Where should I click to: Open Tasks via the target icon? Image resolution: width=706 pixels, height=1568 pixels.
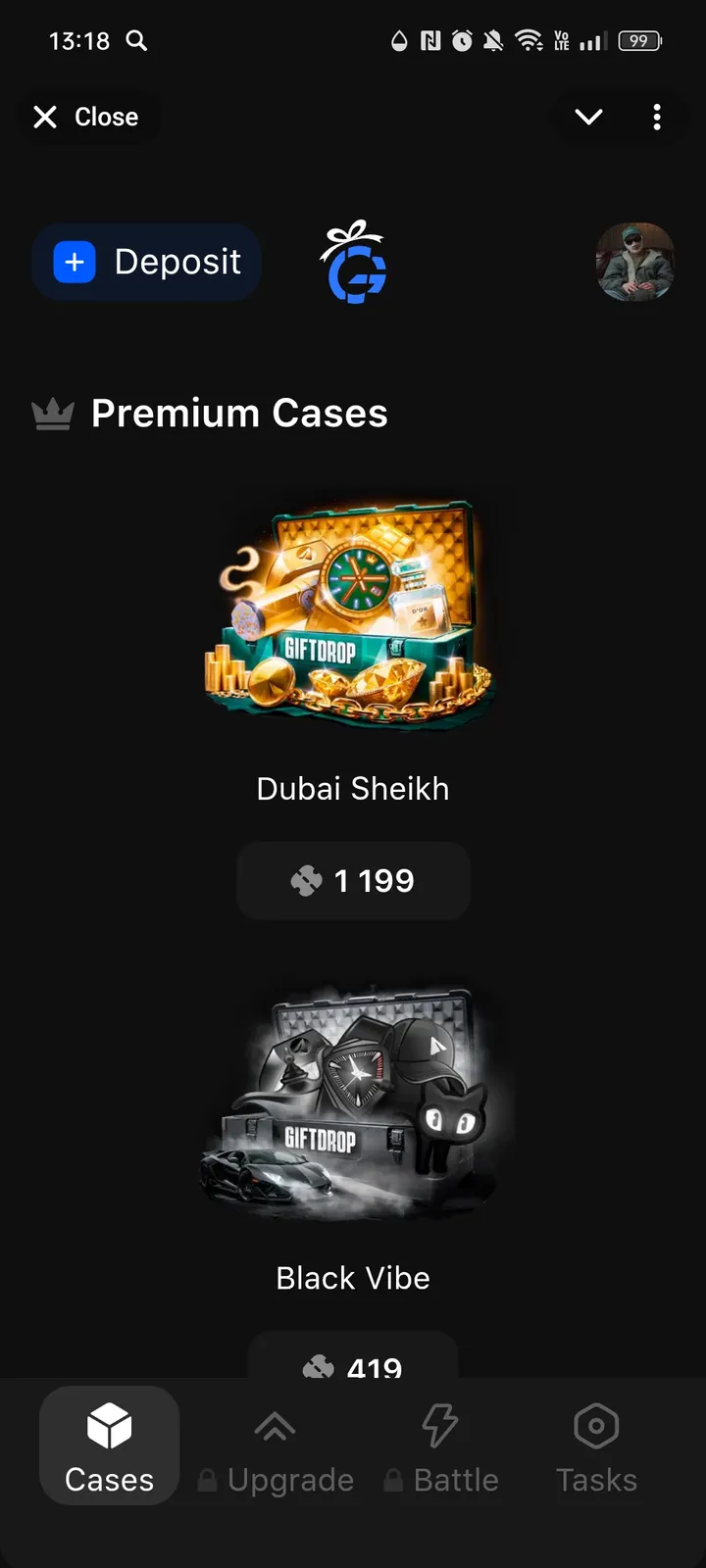595,1426
